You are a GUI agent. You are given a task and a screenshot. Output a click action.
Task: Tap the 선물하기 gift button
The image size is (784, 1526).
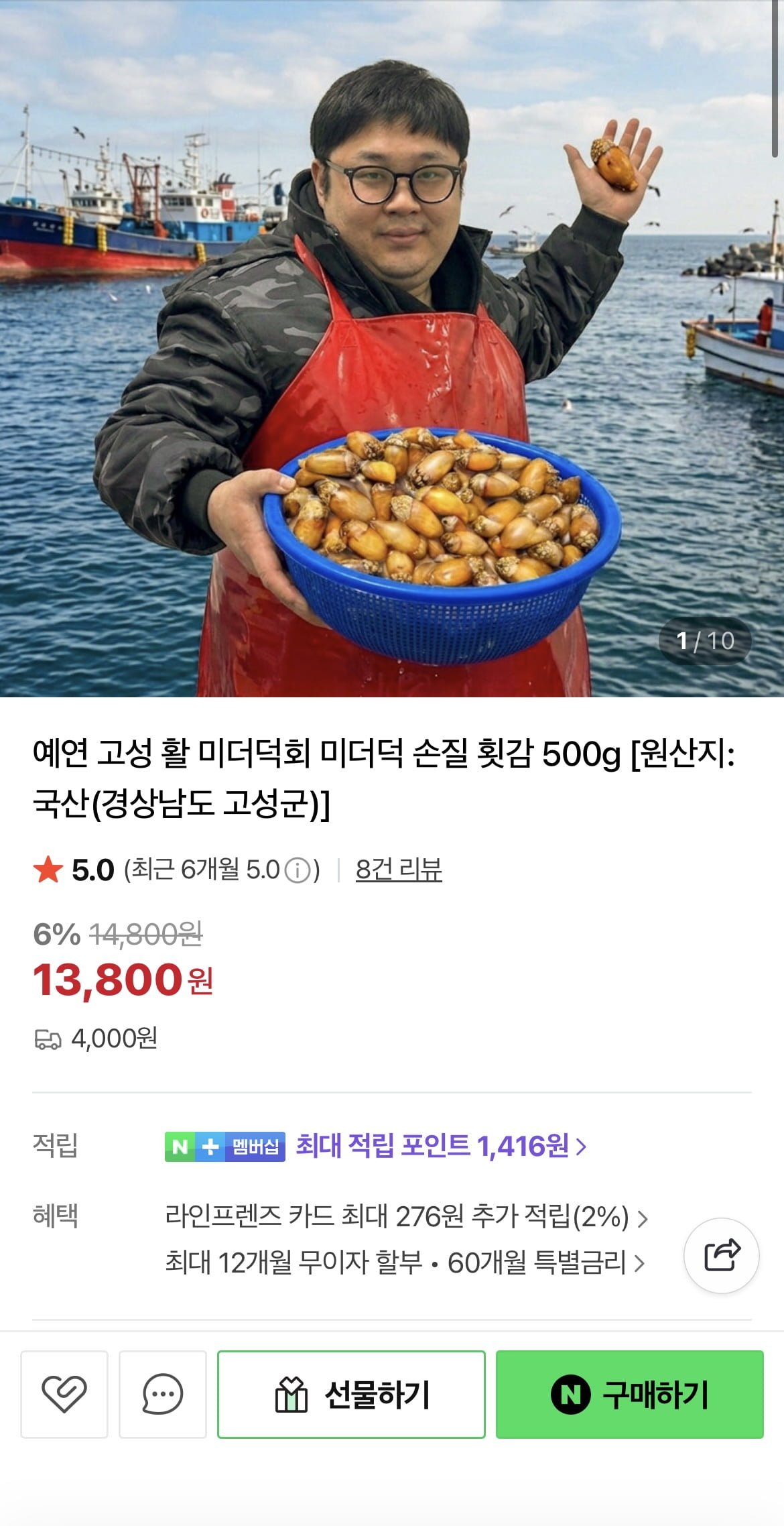[351, 1394]
